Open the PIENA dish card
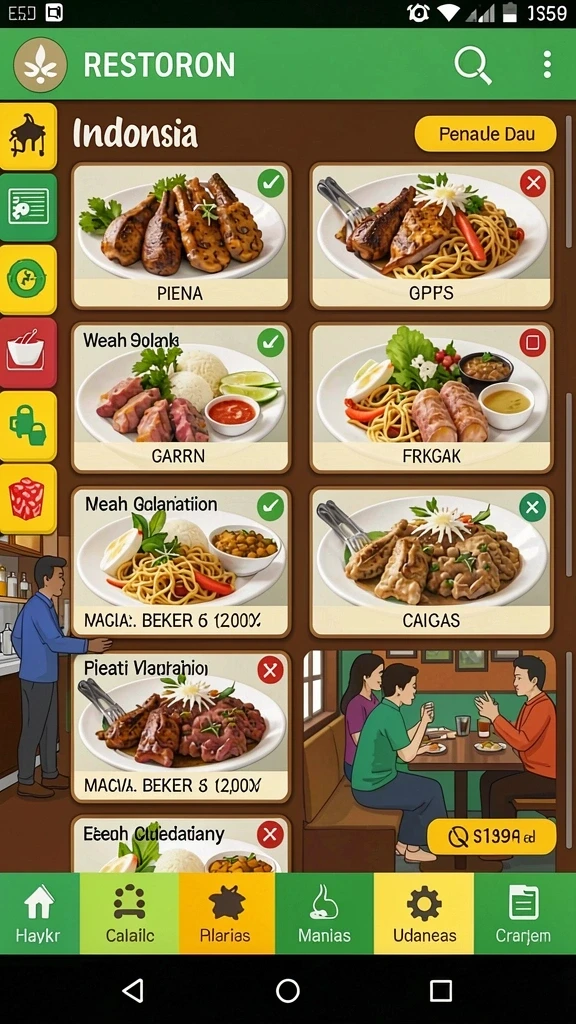This screenshot has width=576, height=1024. click(180, 236)
